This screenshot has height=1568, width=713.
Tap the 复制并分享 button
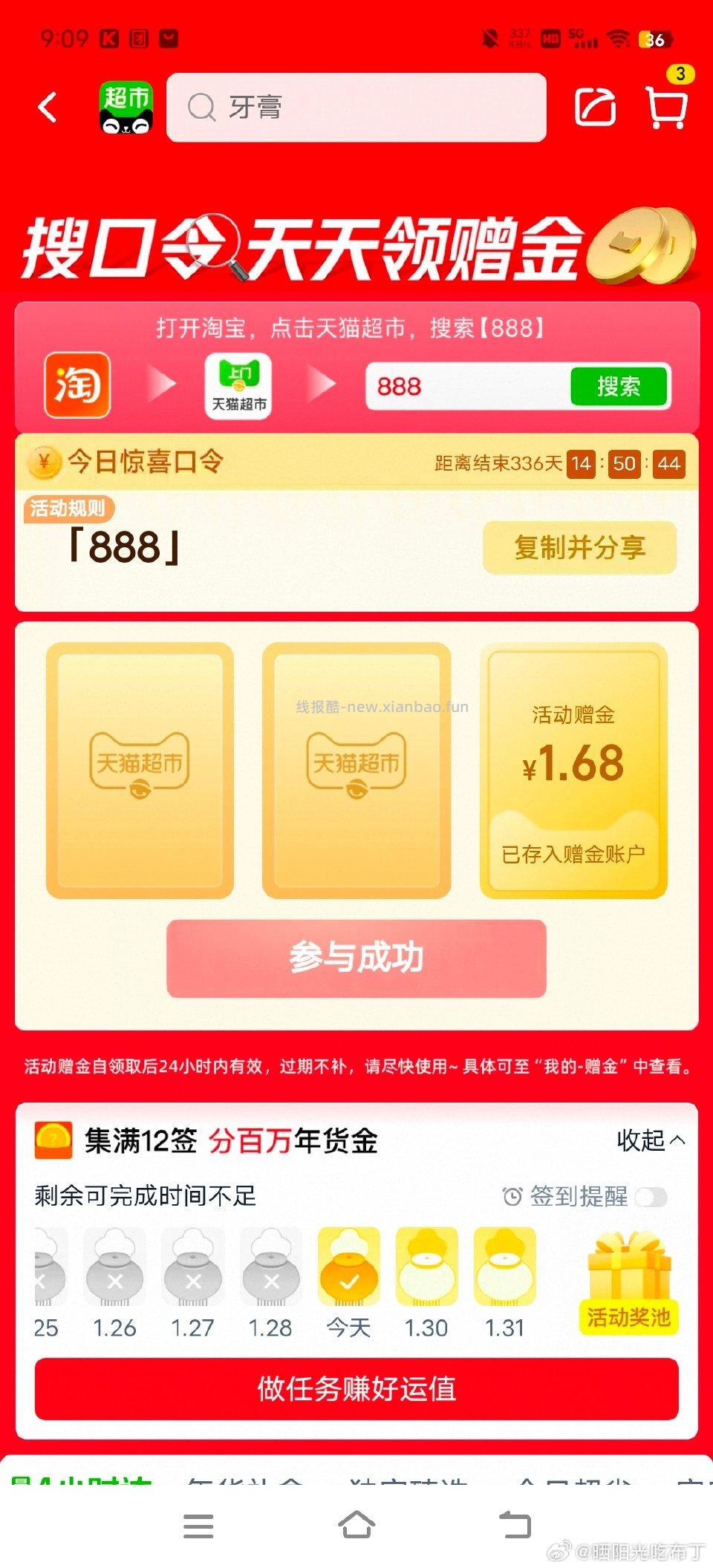pos(579,548)
